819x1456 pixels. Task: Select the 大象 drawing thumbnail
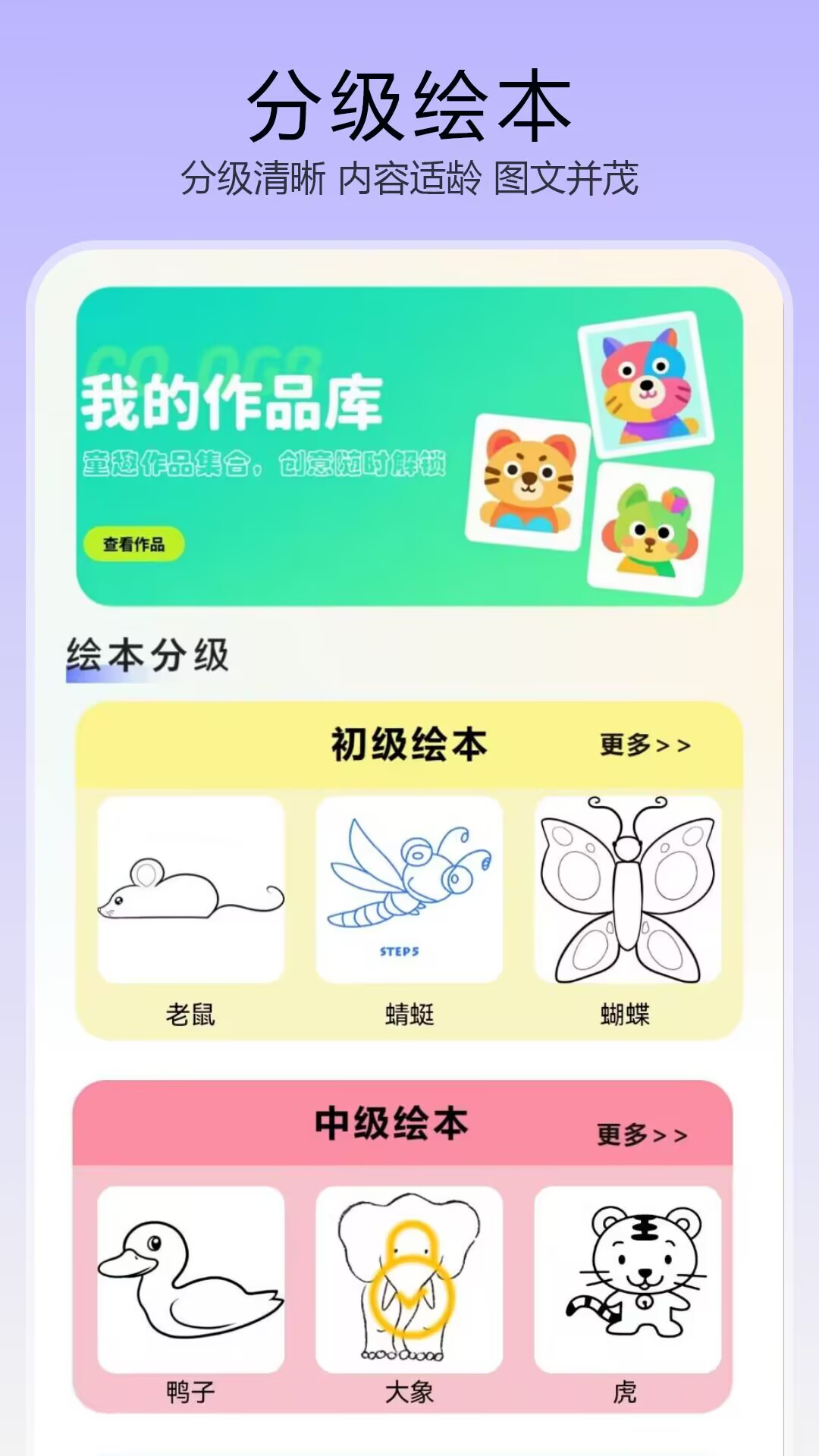409,1282
